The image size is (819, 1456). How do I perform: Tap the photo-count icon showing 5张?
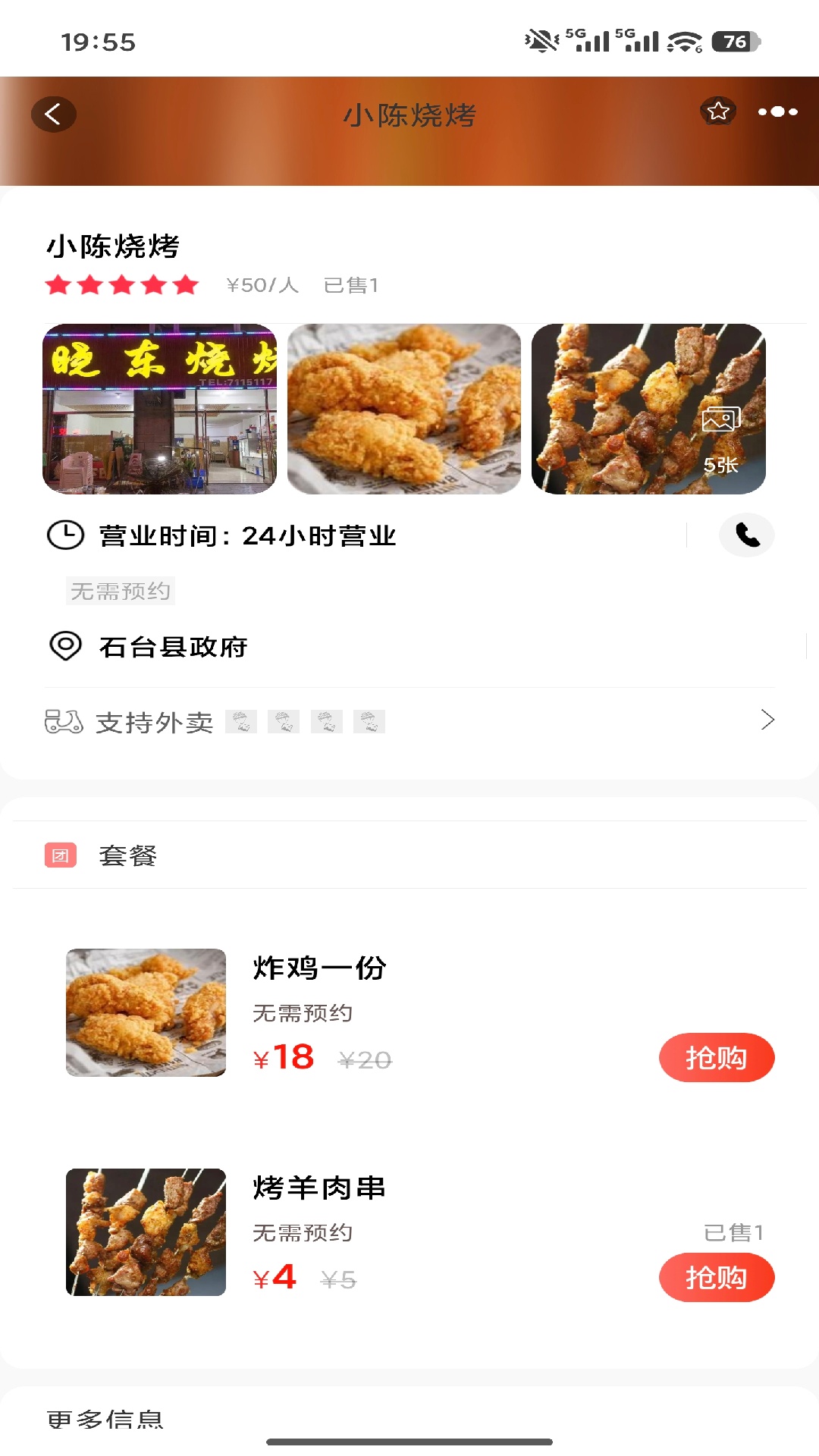point(719,419)
